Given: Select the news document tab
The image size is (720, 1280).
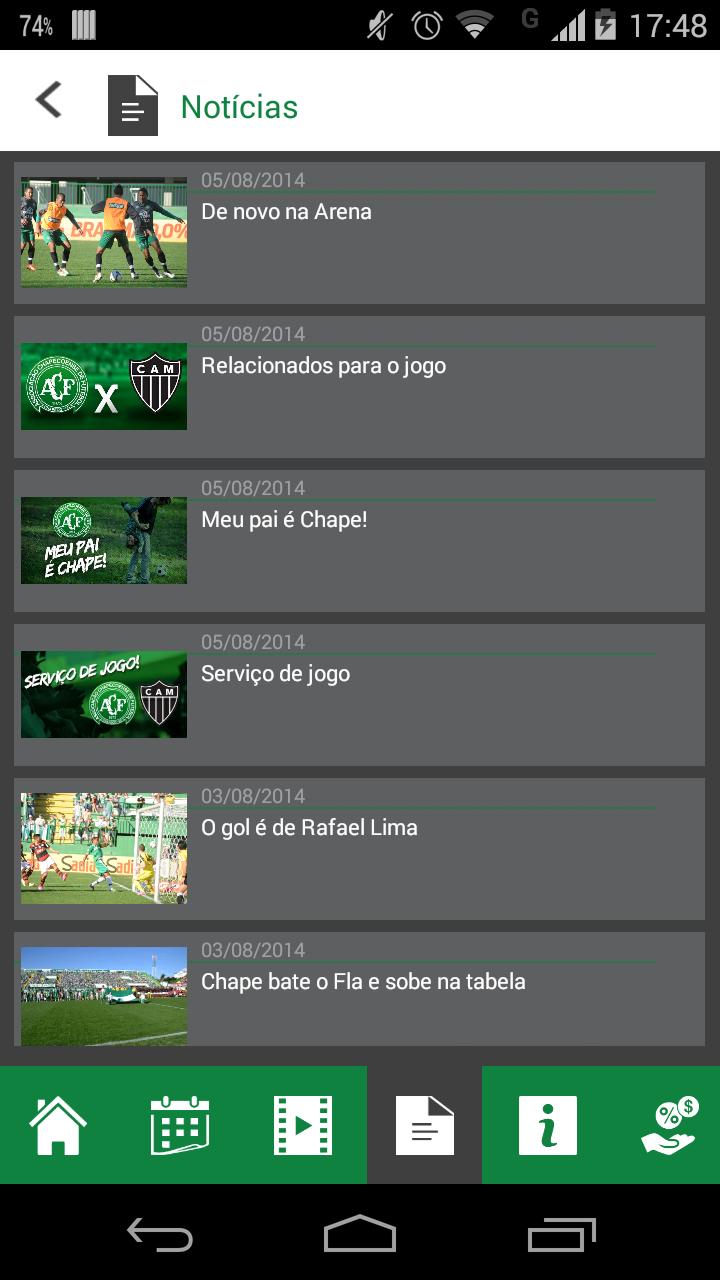Looking at the screenshot, I should [x=425, y=1125].
